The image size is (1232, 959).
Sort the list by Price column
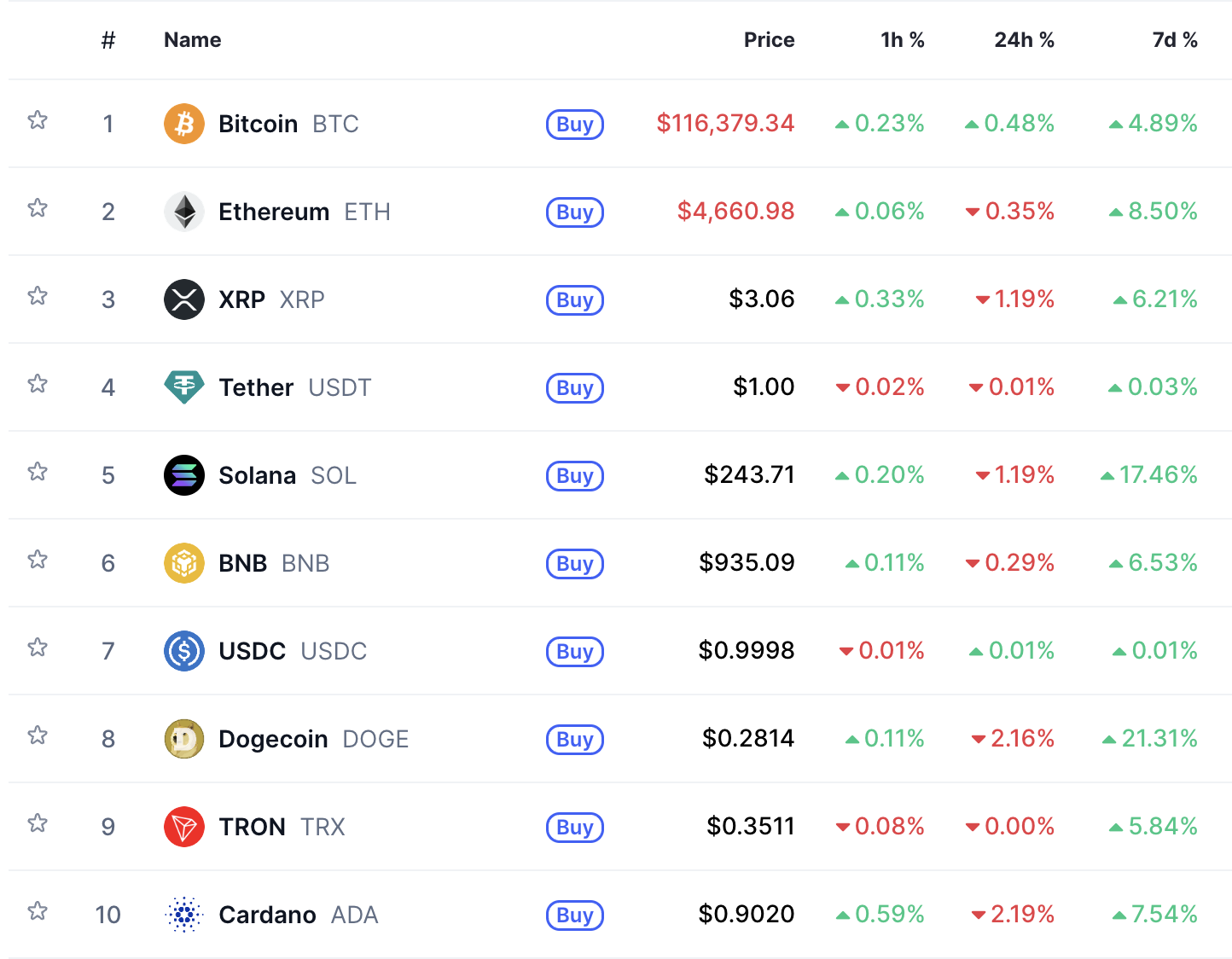(x=769, y=40)
